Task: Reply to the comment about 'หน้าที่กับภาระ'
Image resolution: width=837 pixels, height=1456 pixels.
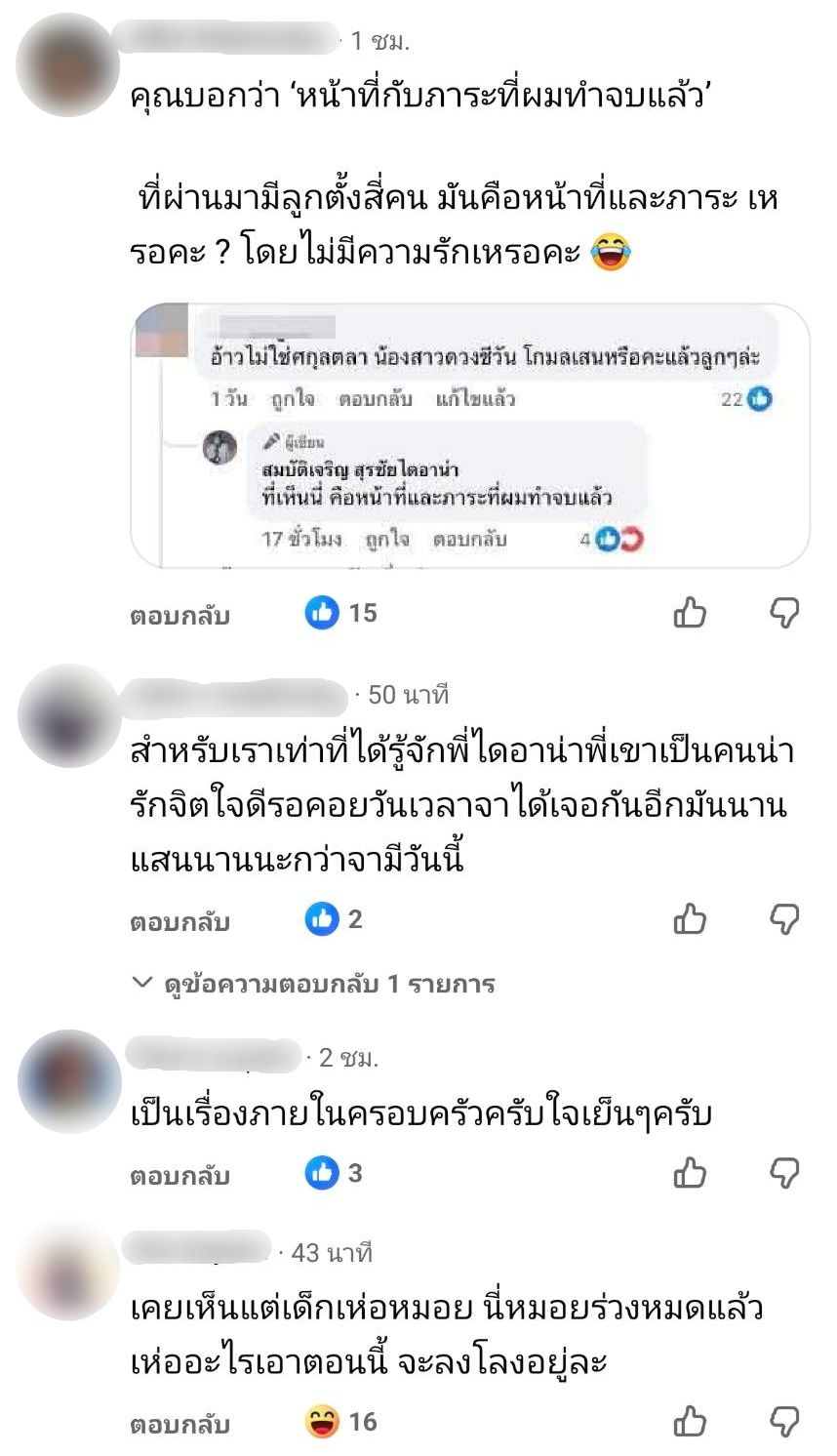Action: click(179, 616)
